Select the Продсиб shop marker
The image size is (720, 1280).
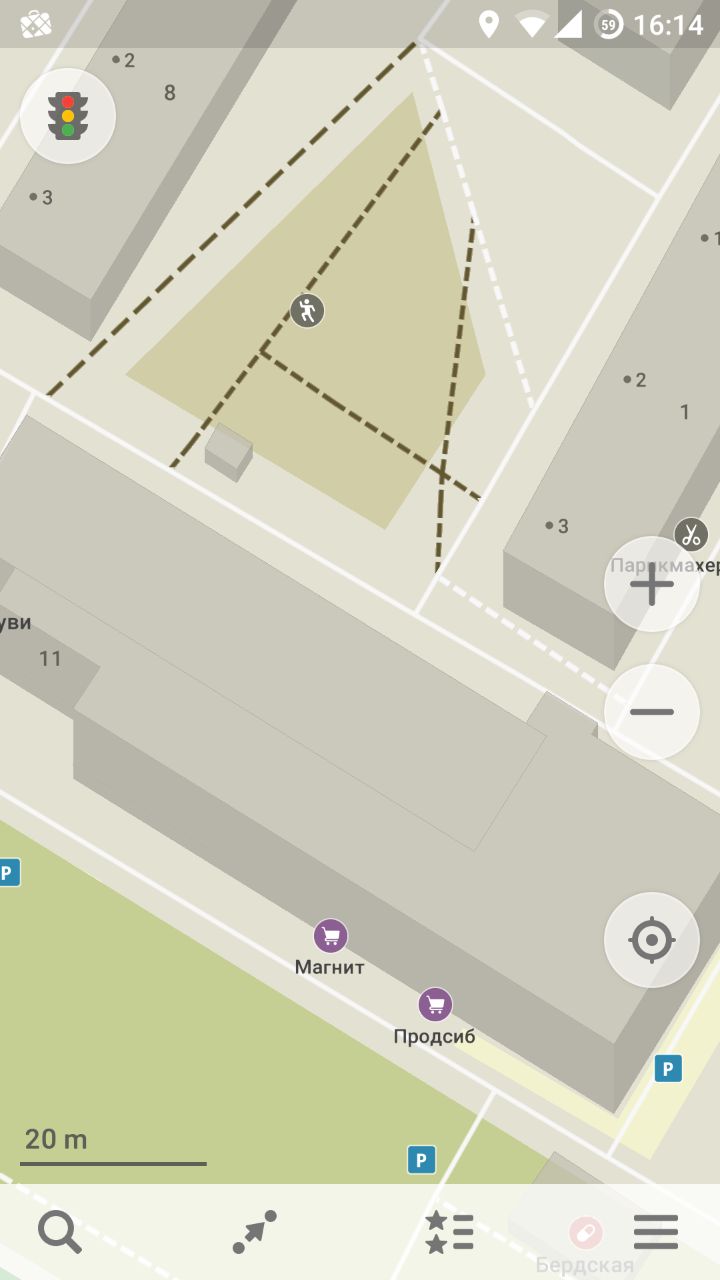435,1005
